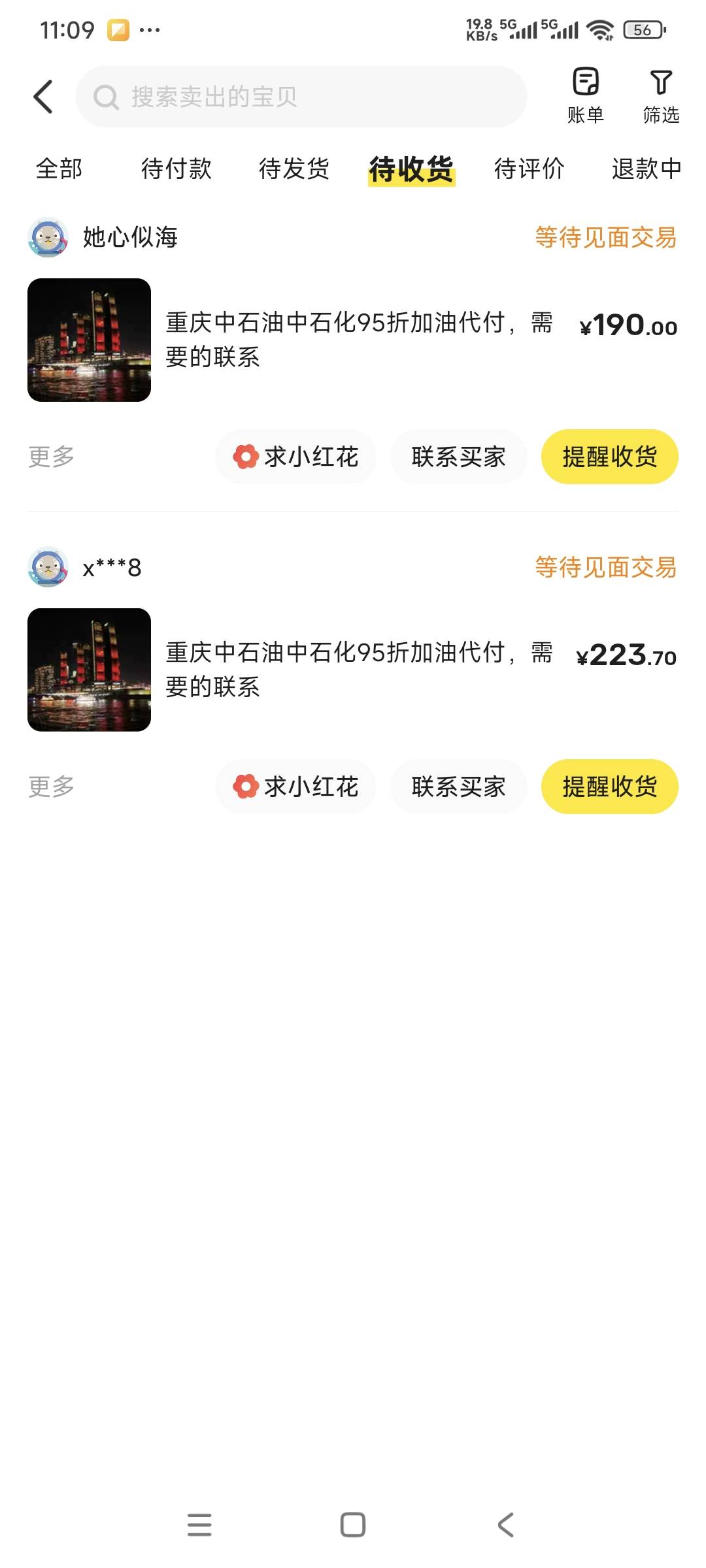Go back using the top-left arrow
Viewport: 706px width, 1568px height.
pyautogui.click(x=43, y=97)
